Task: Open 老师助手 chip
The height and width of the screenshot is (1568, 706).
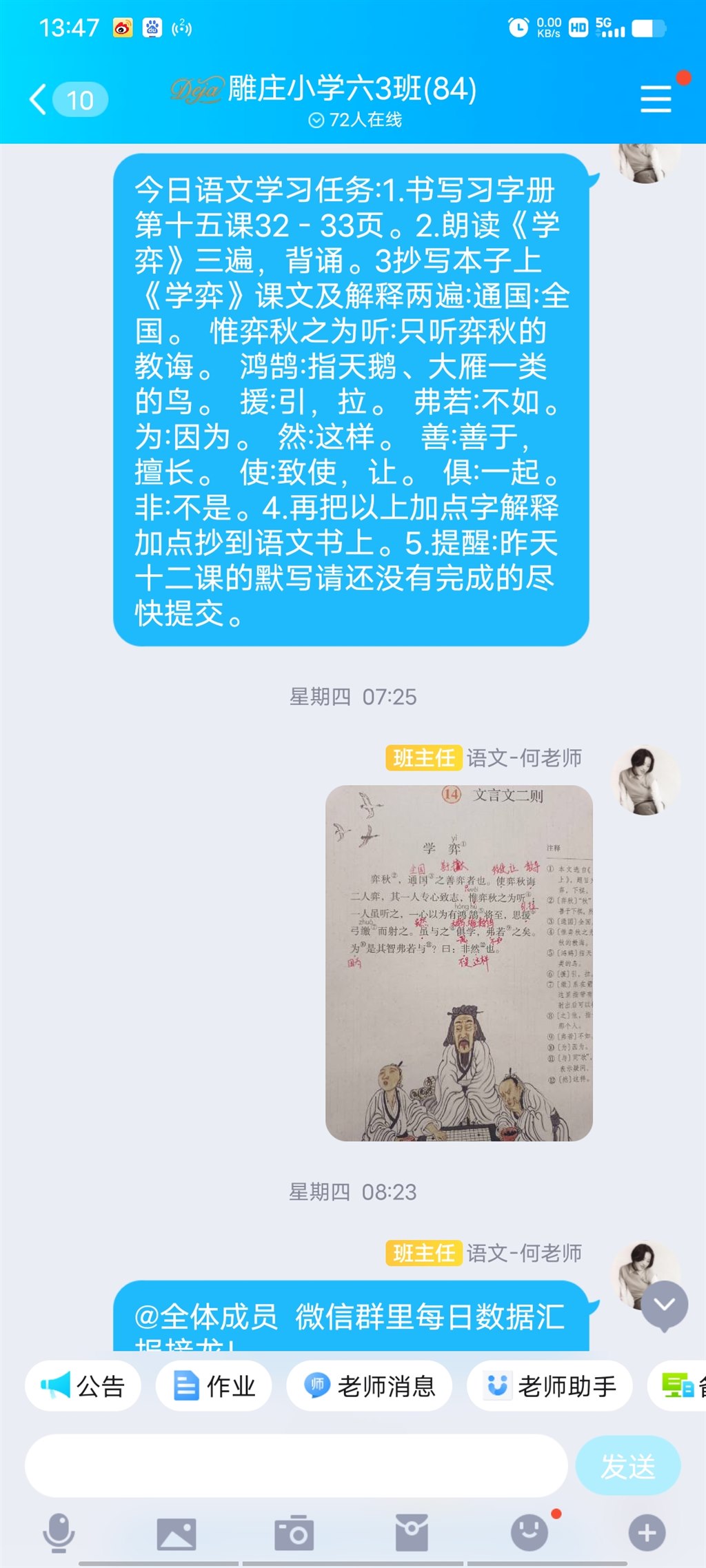Action: pos(549,1385)
